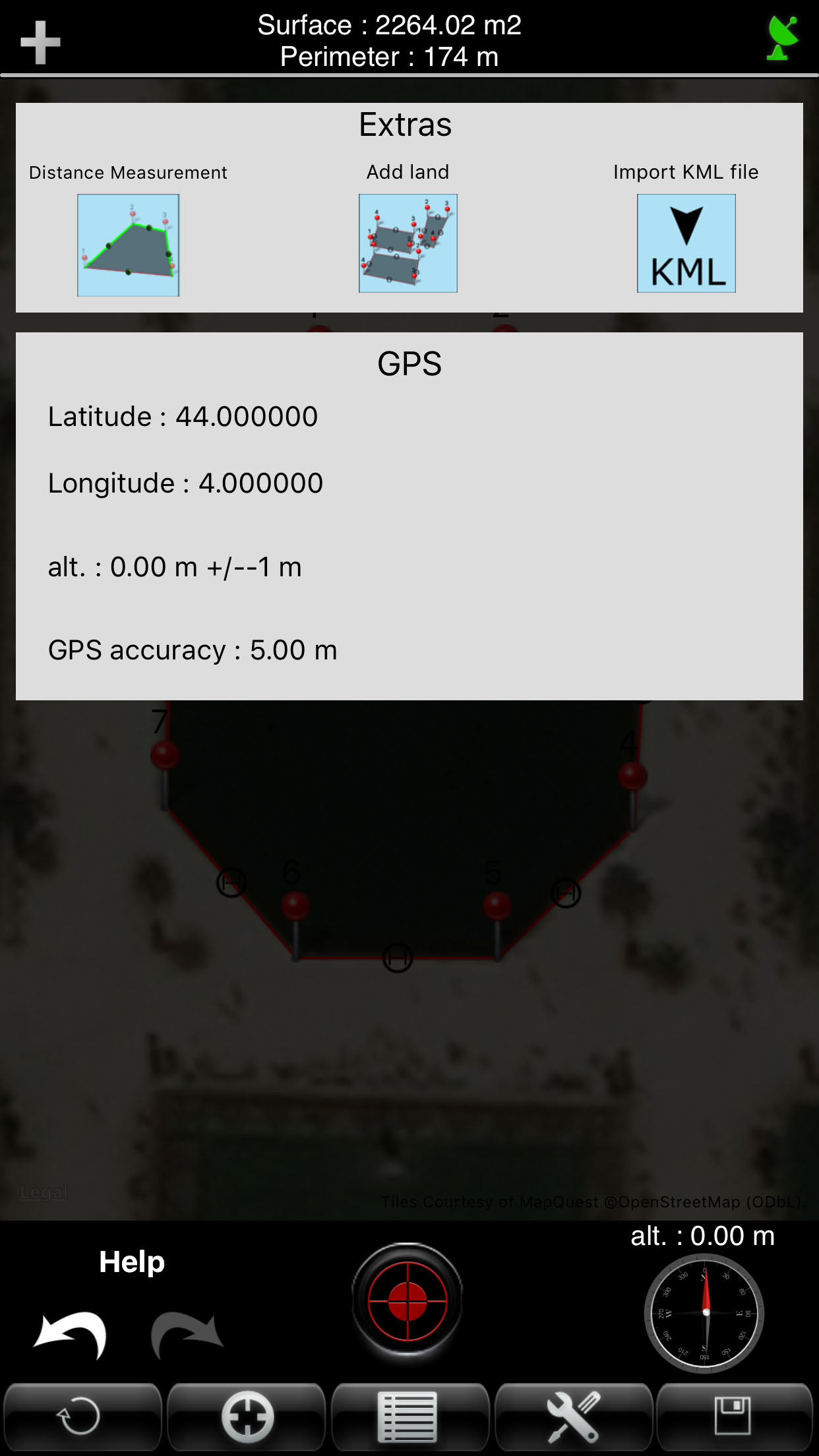The height and width of the screenshot is (1456, 819).
Task: Open the list view toolbar button
Action: [408, 1416]
